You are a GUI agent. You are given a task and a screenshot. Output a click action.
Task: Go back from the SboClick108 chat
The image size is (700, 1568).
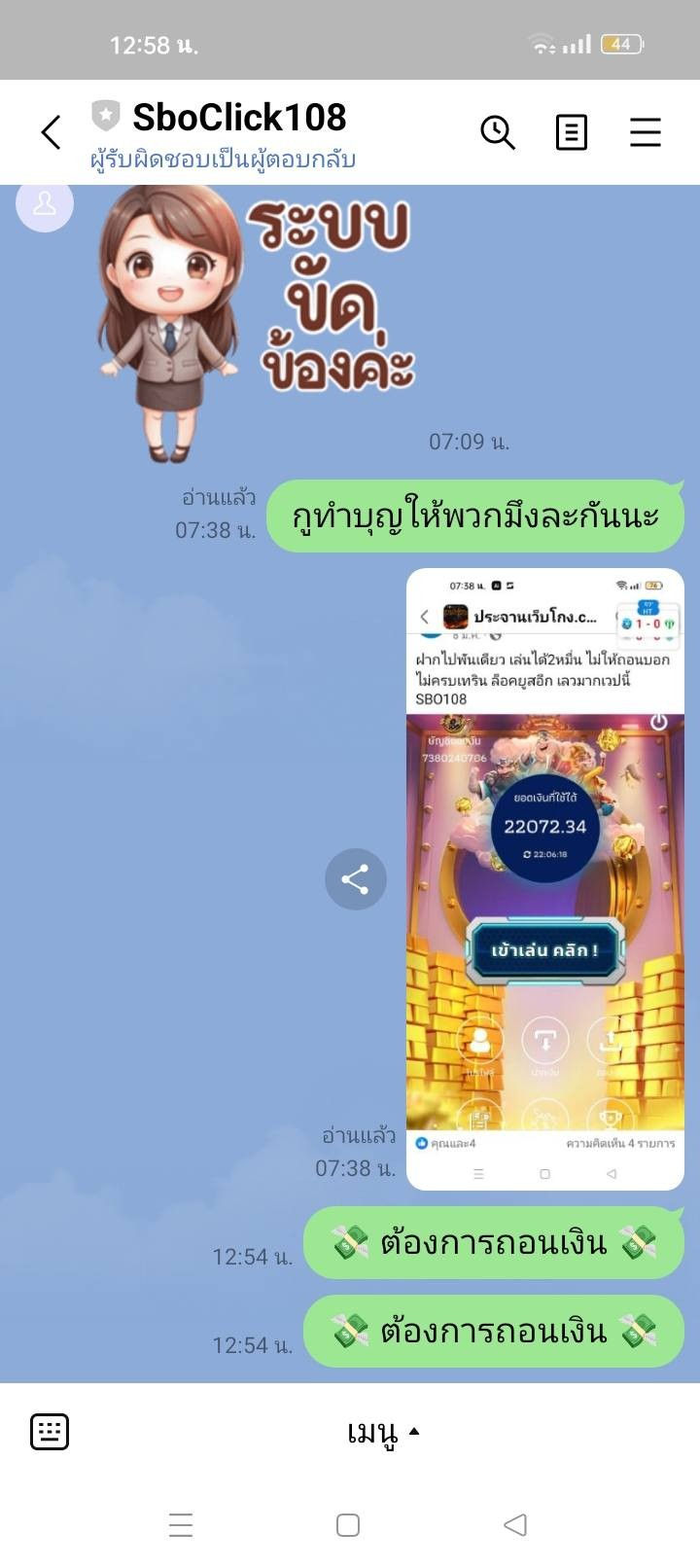[51, 132]
